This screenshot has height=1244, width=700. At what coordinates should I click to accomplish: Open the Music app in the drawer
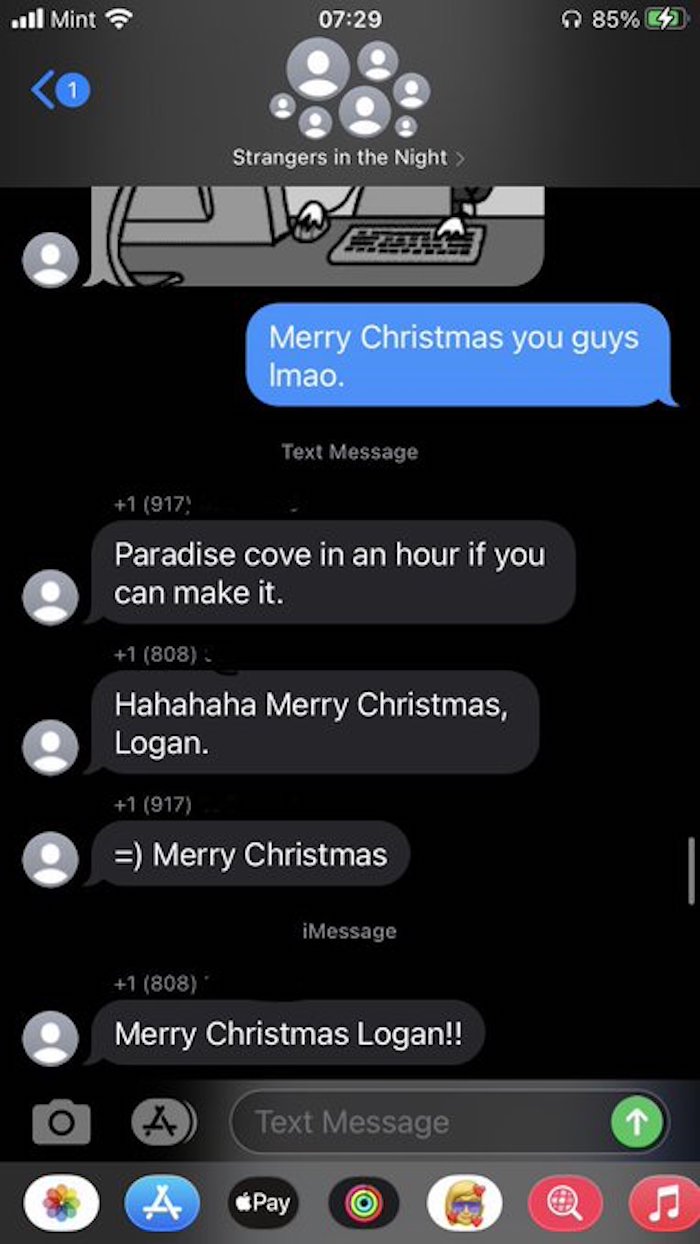(x=664, y=1203)
